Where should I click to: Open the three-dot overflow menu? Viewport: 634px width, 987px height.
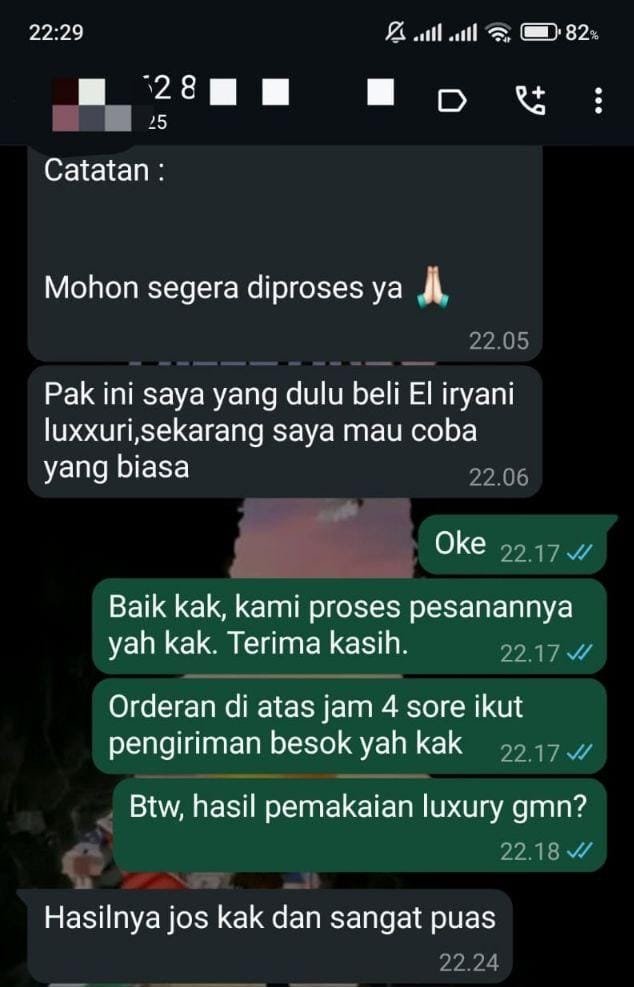pos(598,100)
